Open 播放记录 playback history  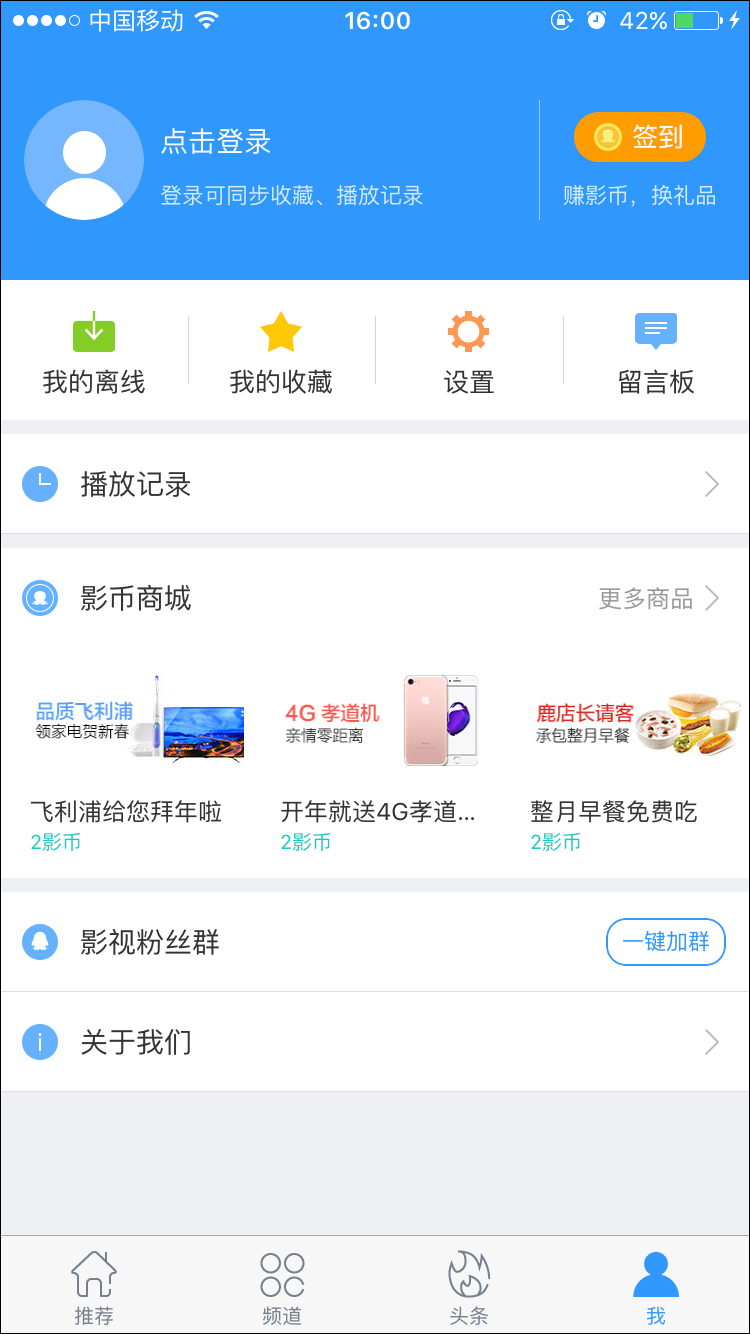375,485
